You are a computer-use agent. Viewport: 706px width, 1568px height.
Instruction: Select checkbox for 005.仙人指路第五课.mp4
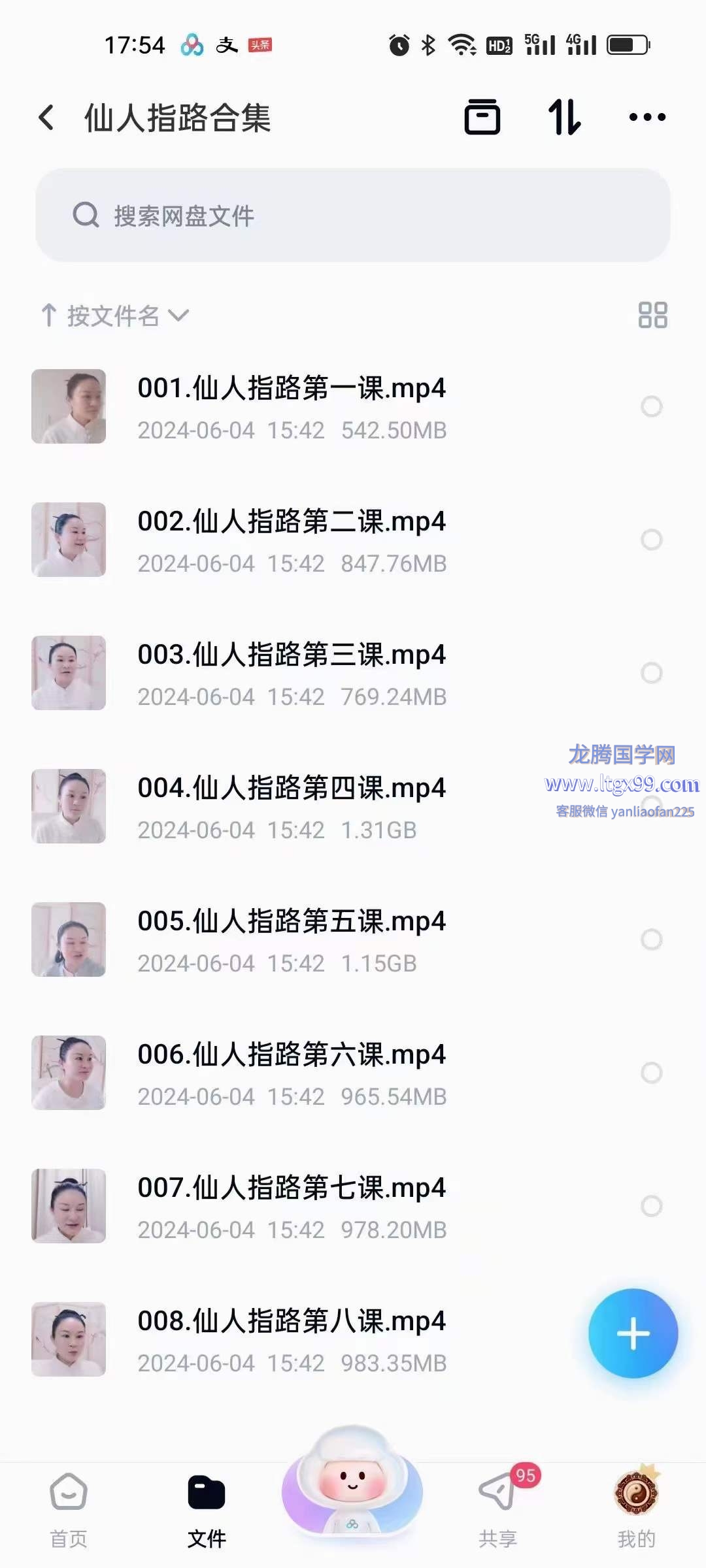click(x=651, y=939)
